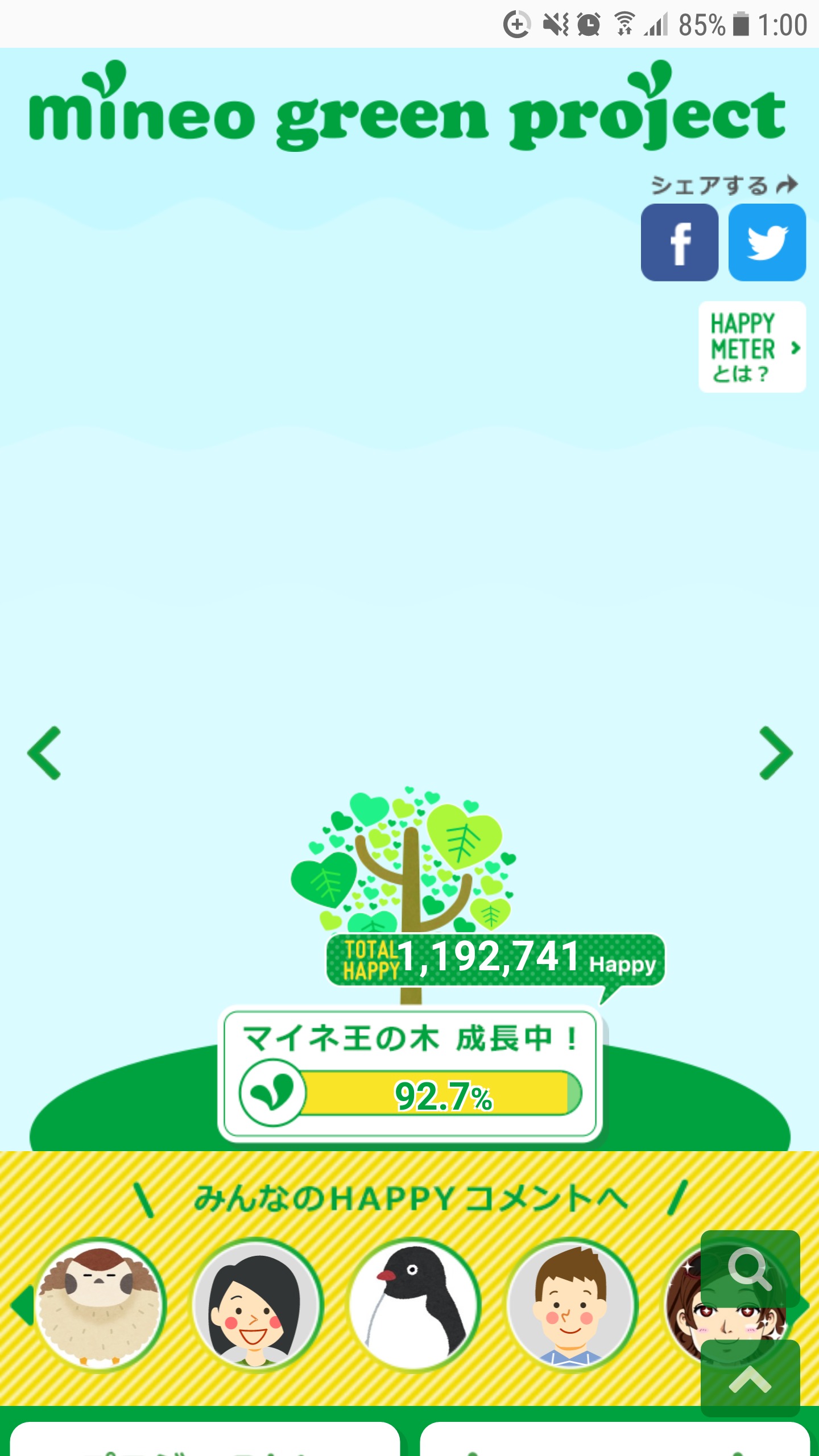Advance to the next slide arrow

[776, 752]
